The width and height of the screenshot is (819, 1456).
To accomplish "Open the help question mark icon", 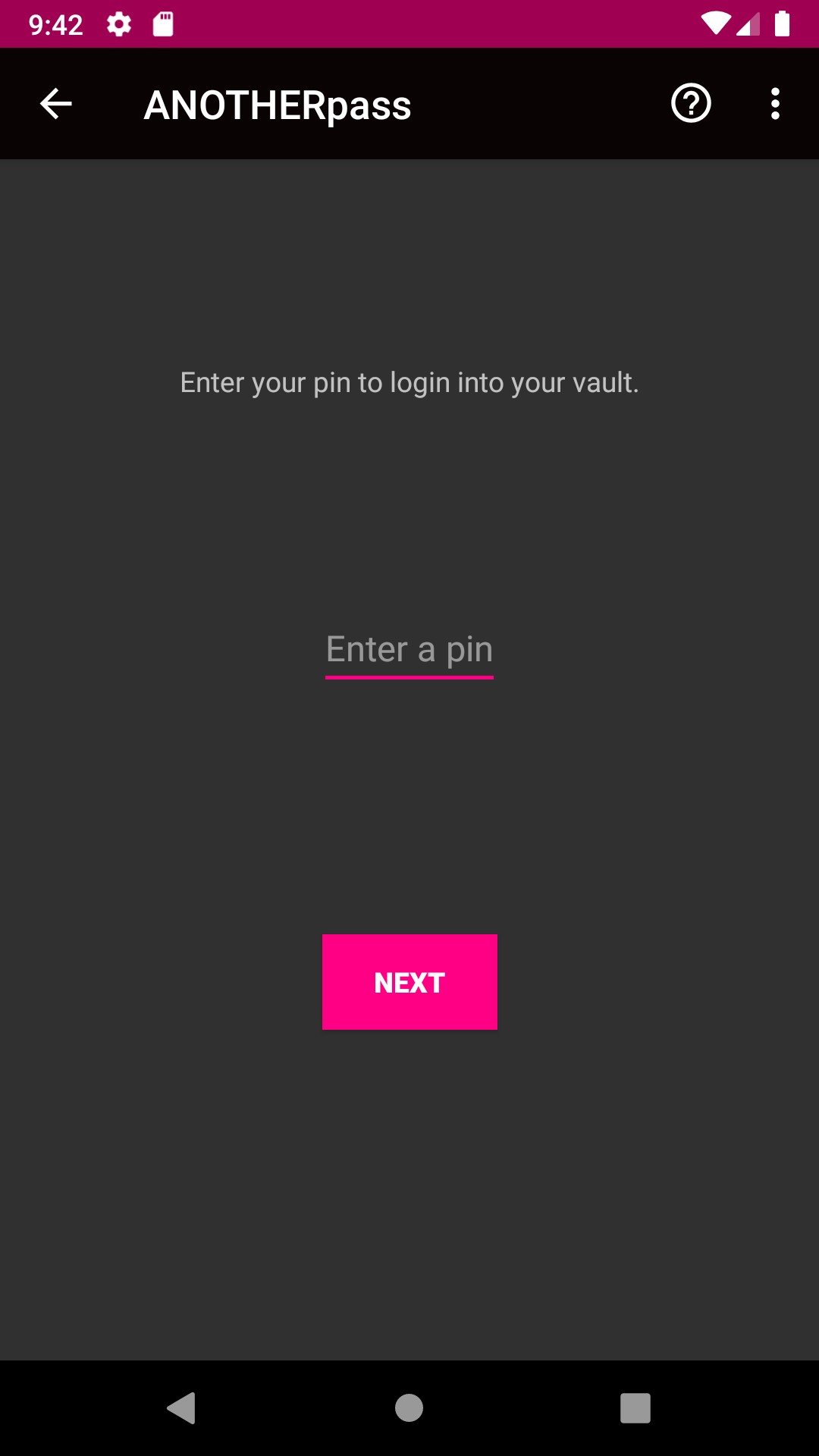I will pyautogui.click(x=691, y=104).
